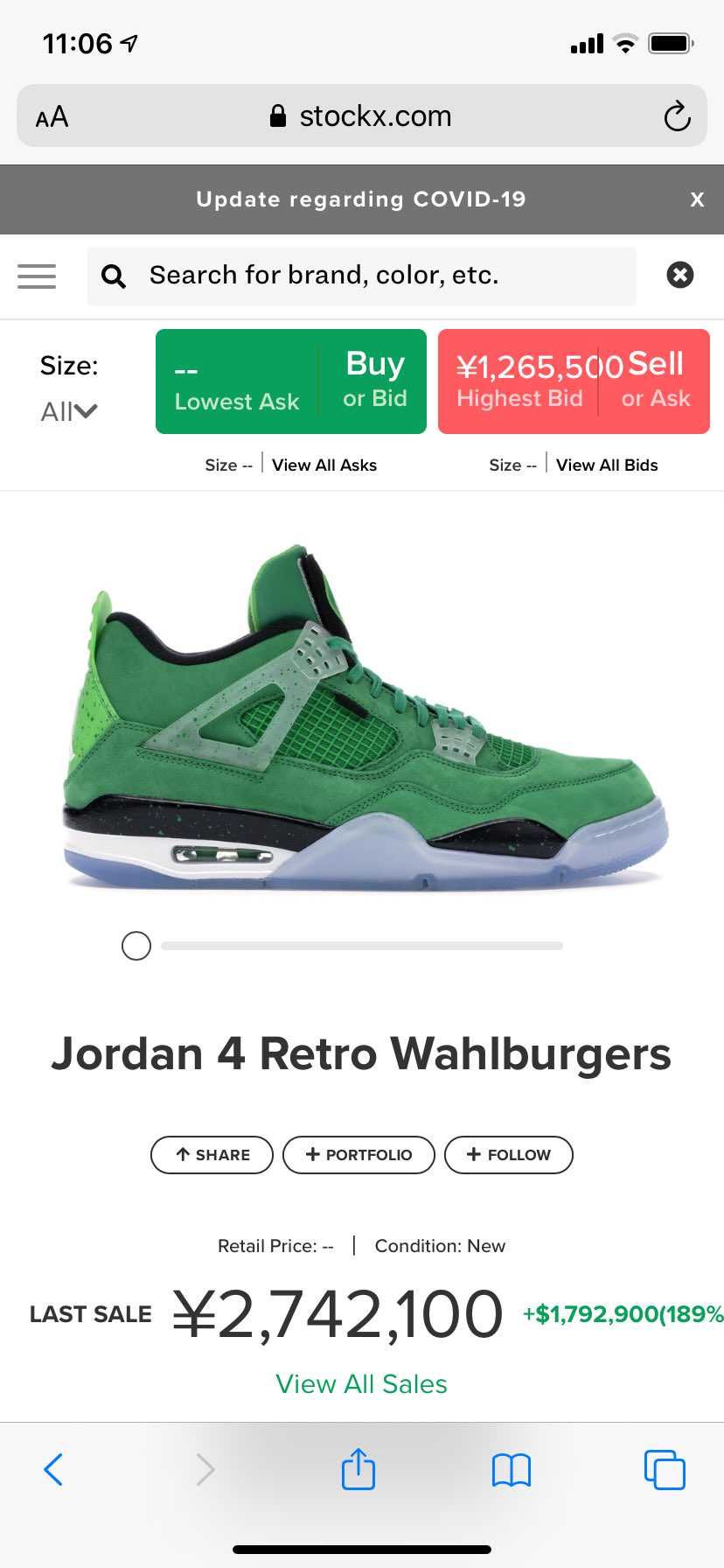Add the sneaker to Portfolio
Image resolution: width=724 pixels, height=1568 pixels.
pyautogui.click(x=359, y=1155)
